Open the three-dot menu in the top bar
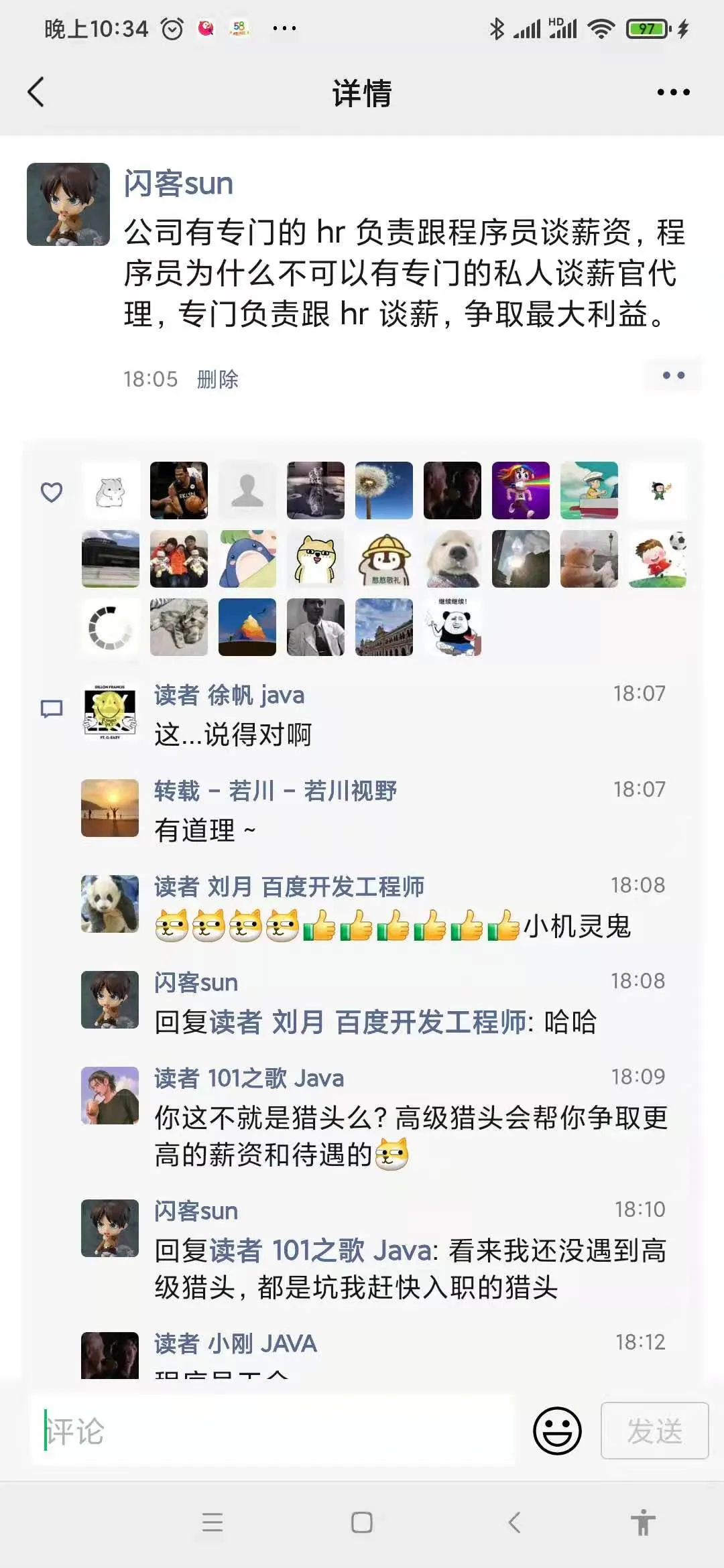This screenshot has width=724, height=1568. (673, 92)
